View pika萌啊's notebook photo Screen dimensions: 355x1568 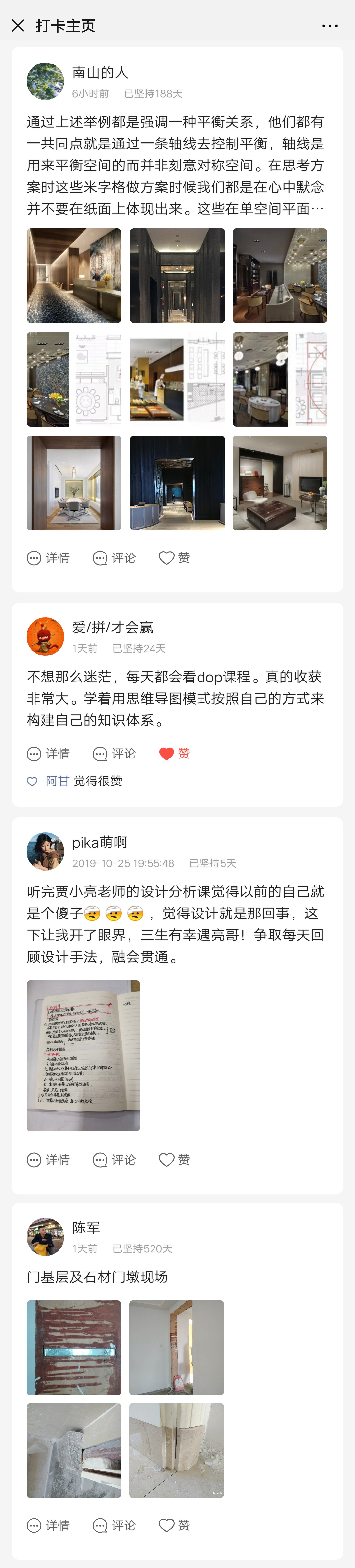point(83,1055)
